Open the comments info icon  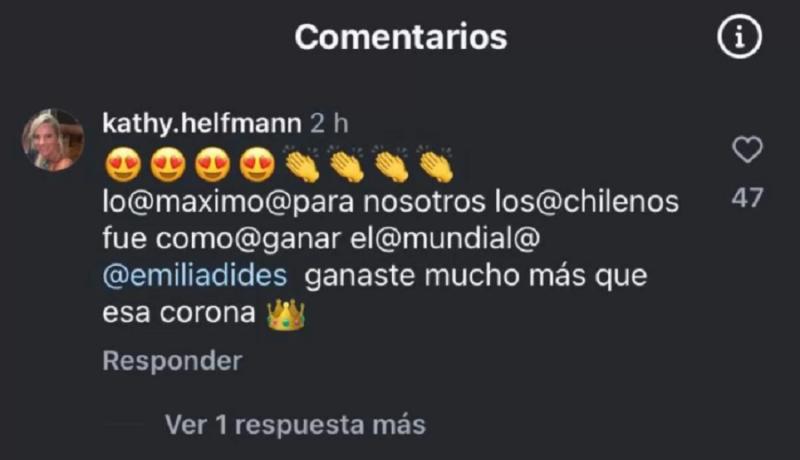[x=740, y=38]
